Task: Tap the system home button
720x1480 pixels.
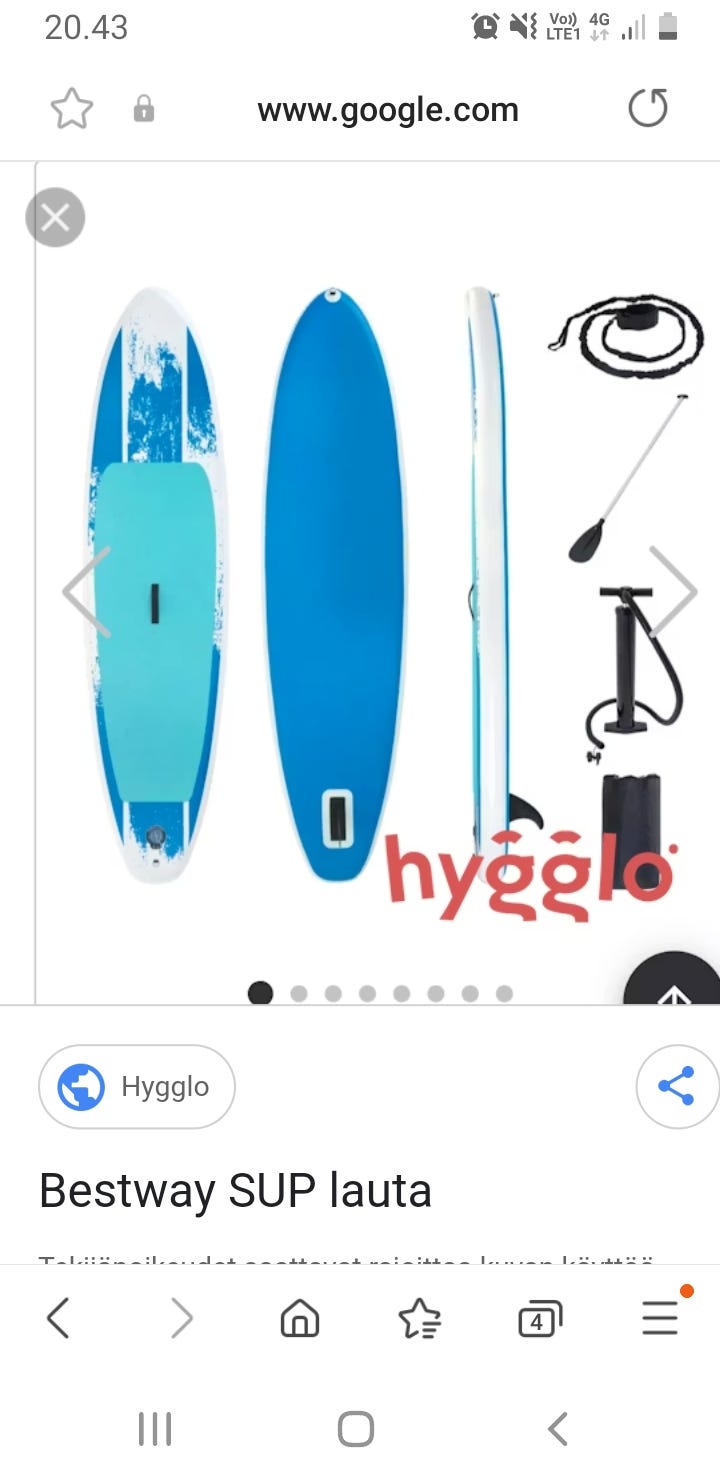Action: click(x=356, y=1429)
